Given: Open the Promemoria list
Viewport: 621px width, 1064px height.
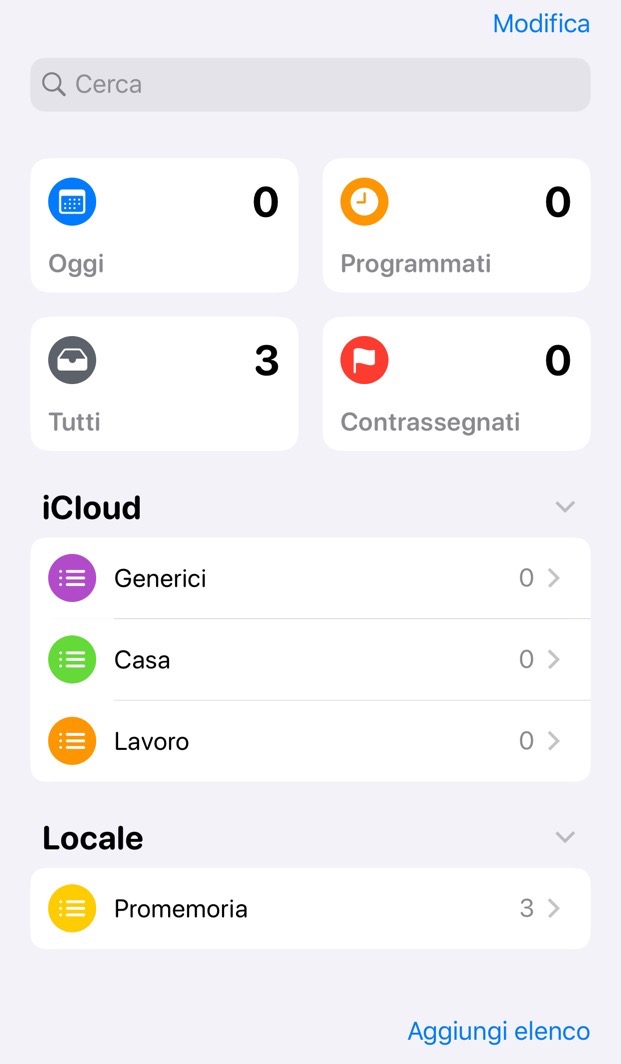Looking at the screenshot, I should tap(310, 908).
